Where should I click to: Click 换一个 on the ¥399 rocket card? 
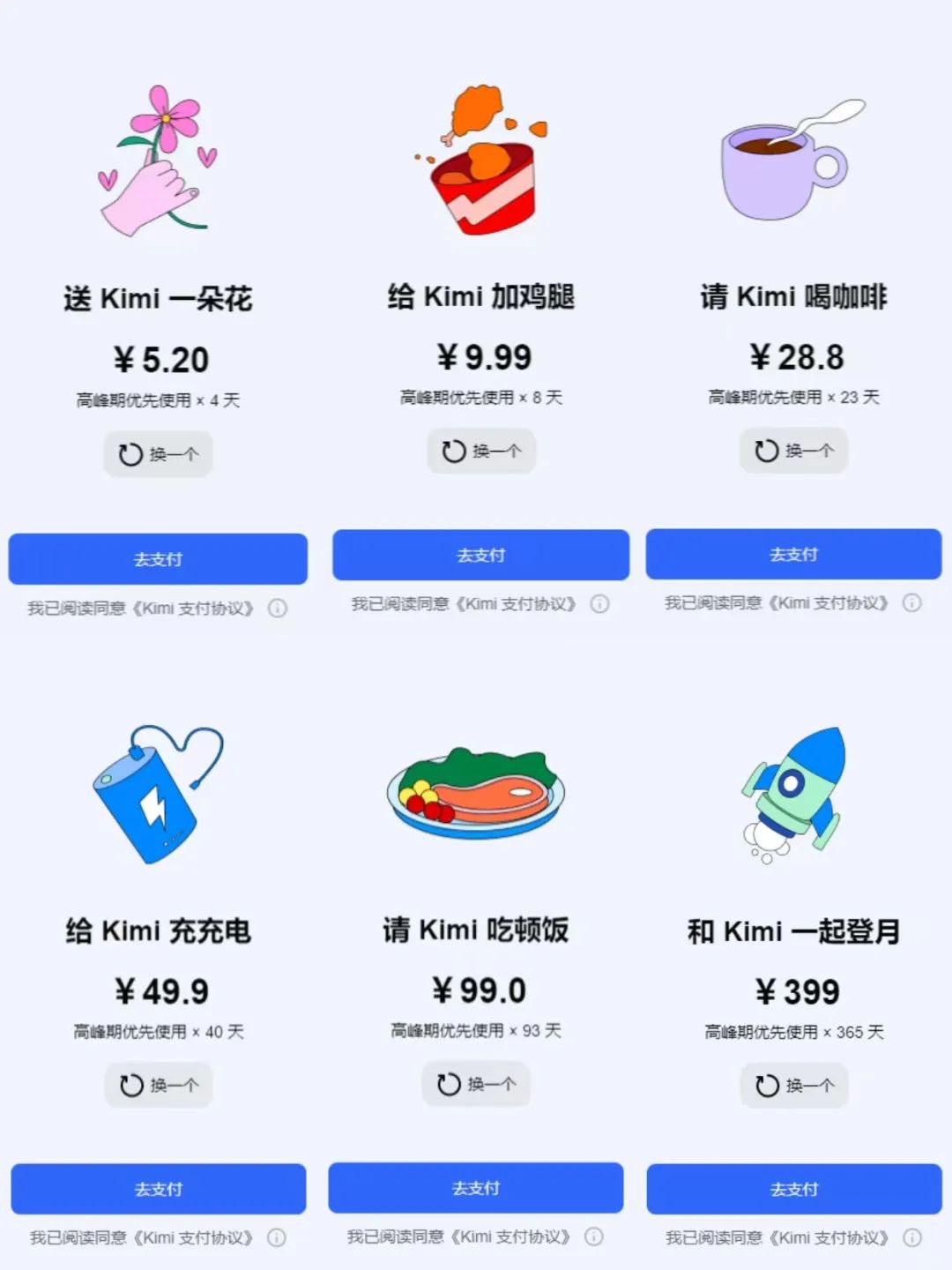pyautogui.click(x=792, y=1086)
